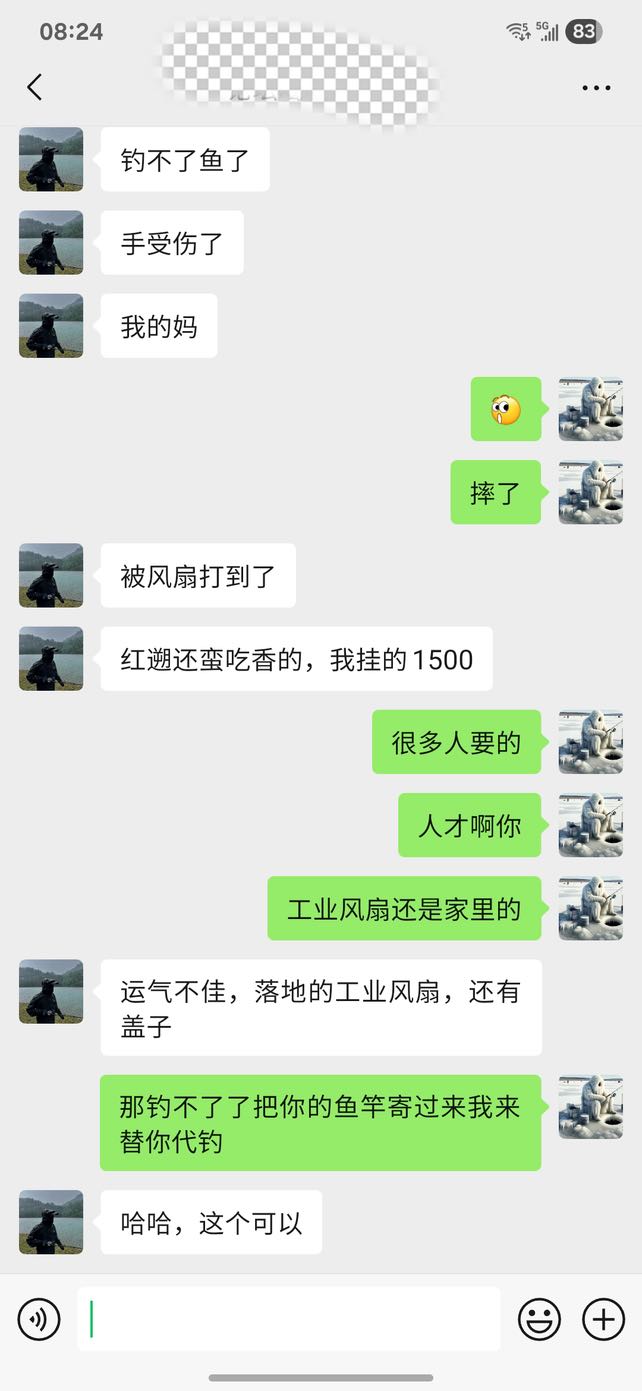The image size is (642, 1391).
Task: Open my avatar beside 摔了 message
Action: [590, 492]
